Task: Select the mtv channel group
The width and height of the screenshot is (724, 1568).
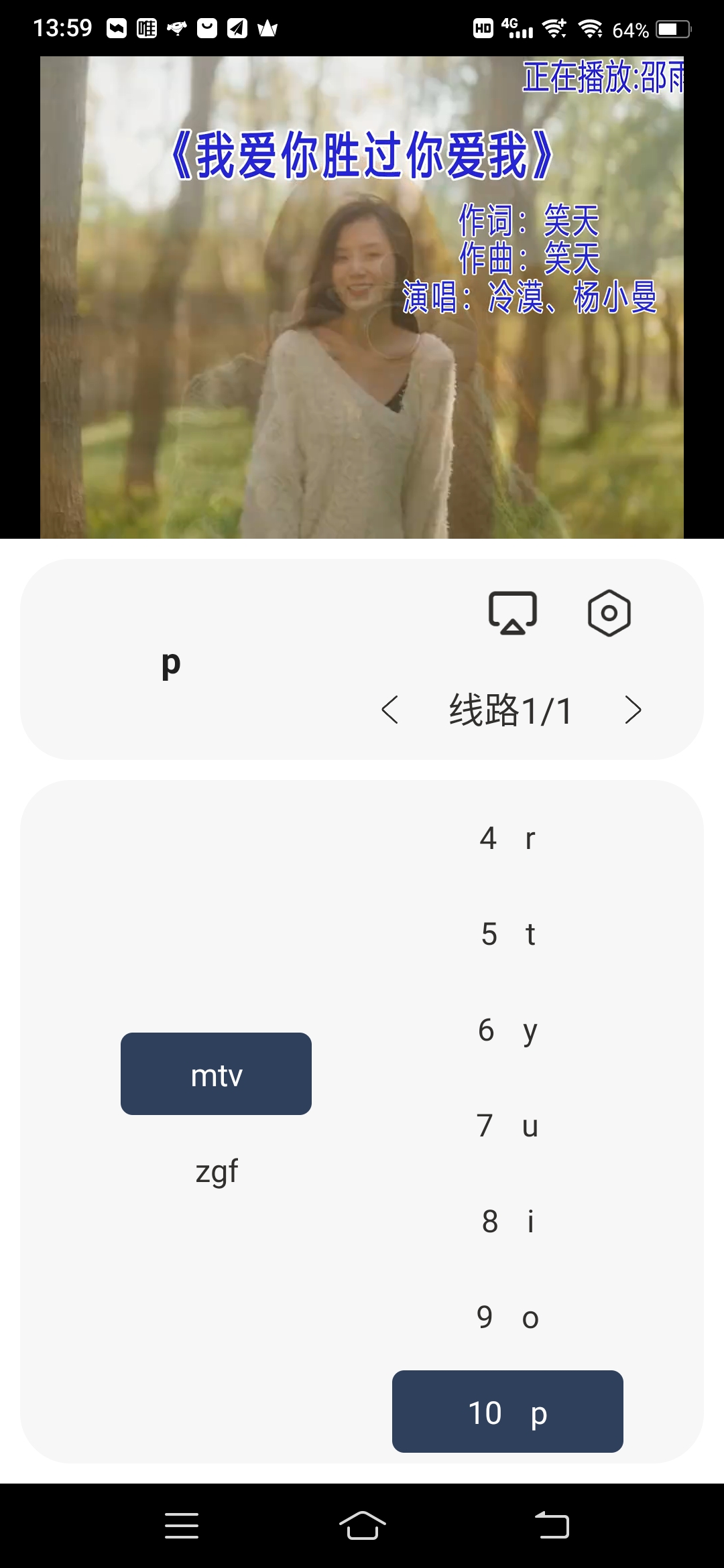Action: click(x=216, y=1074)
